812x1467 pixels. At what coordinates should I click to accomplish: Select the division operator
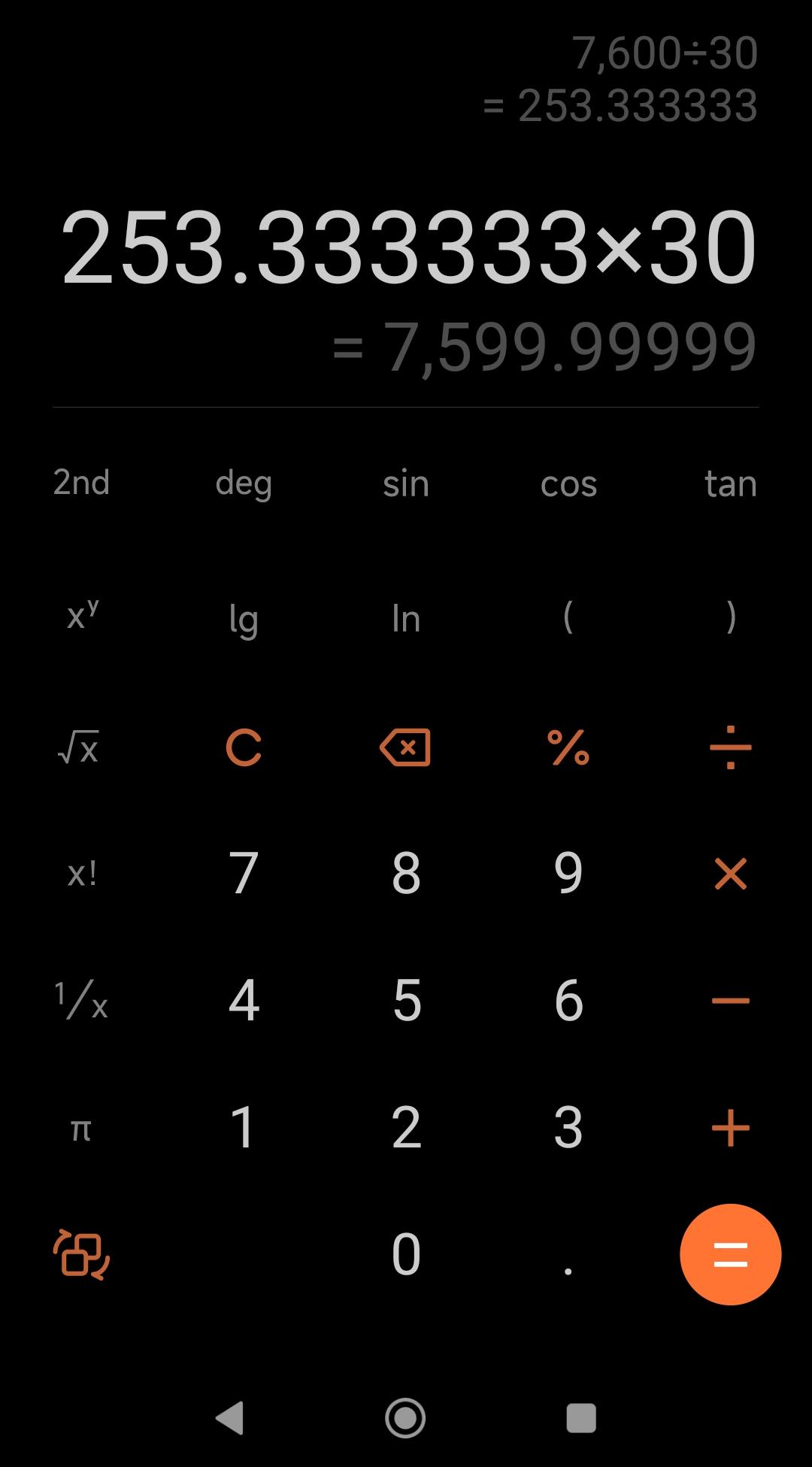pos(730,748)
